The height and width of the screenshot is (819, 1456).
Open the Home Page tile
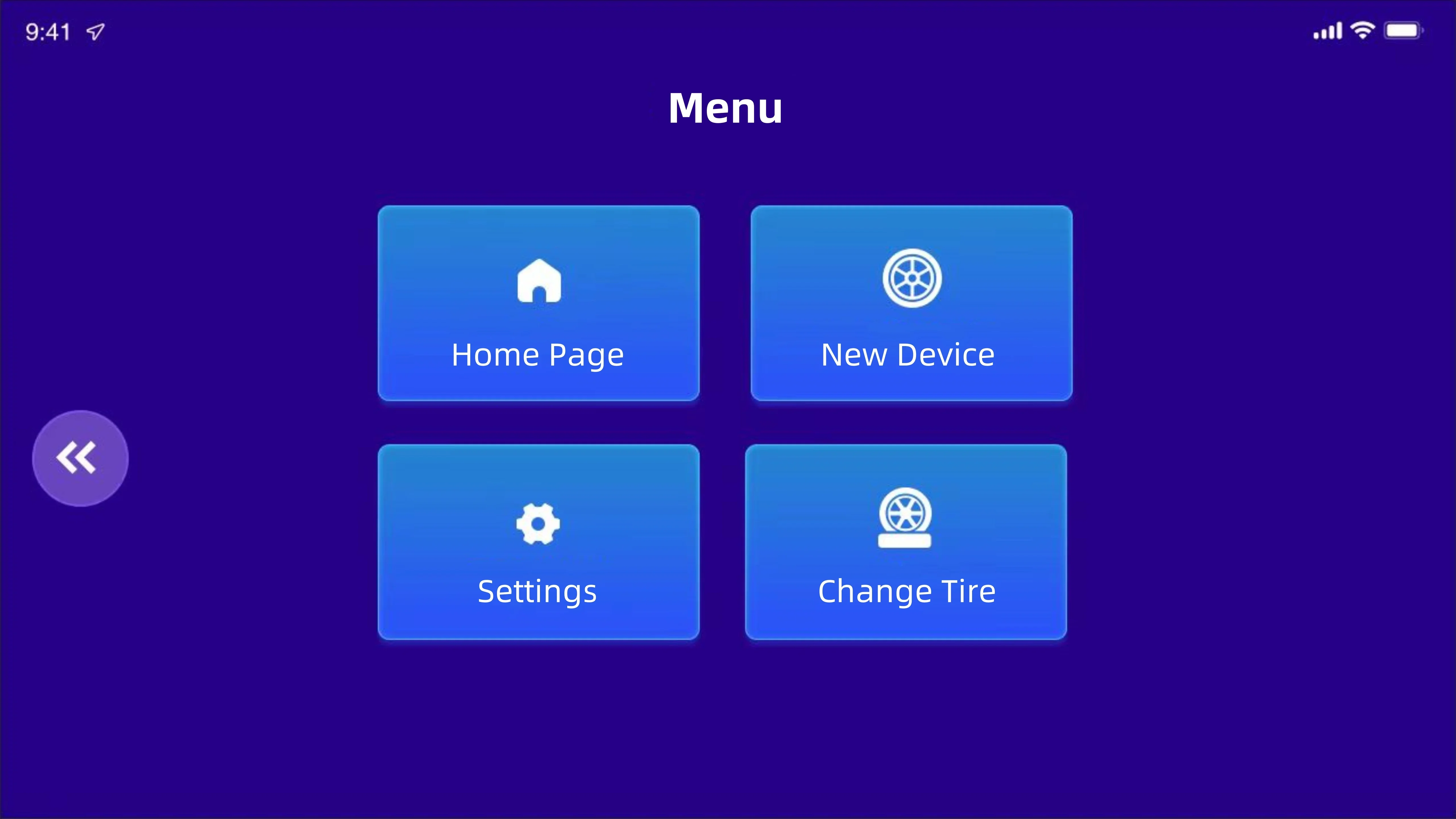point(538,303)
